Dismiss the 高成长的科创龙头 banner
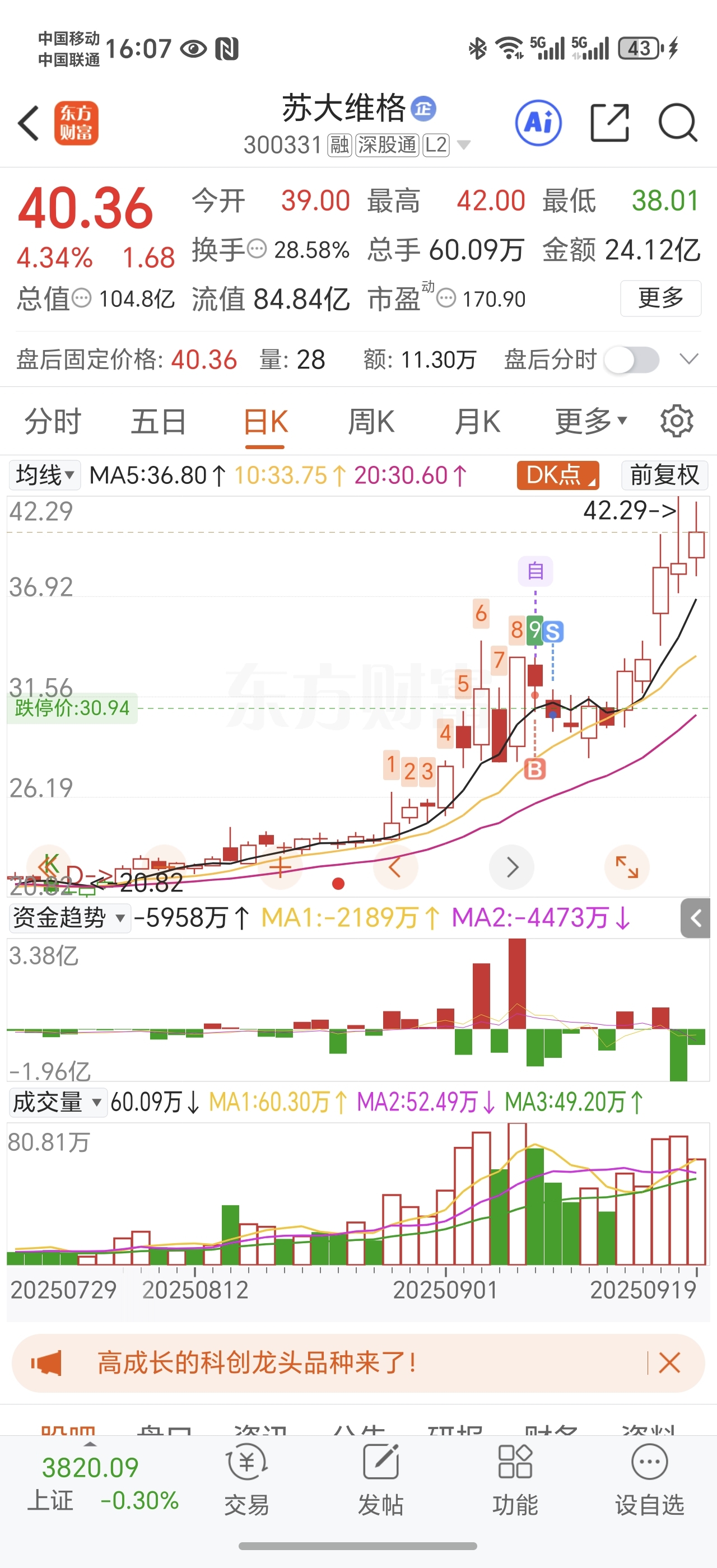 (x=669, y=1362)
